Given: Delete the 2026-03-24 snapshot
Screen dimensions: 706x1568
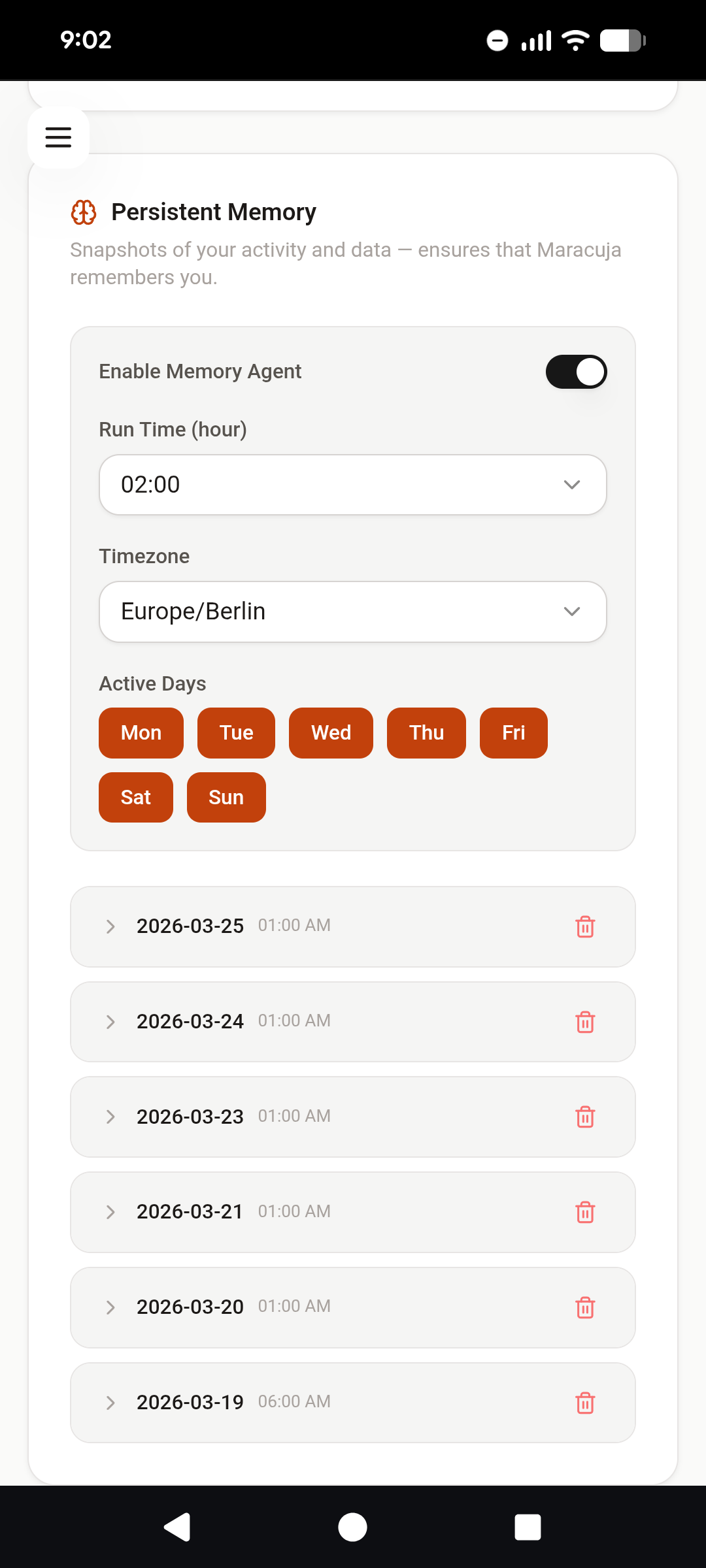Looking at the screenshot, I should [x=585, y=1022].
